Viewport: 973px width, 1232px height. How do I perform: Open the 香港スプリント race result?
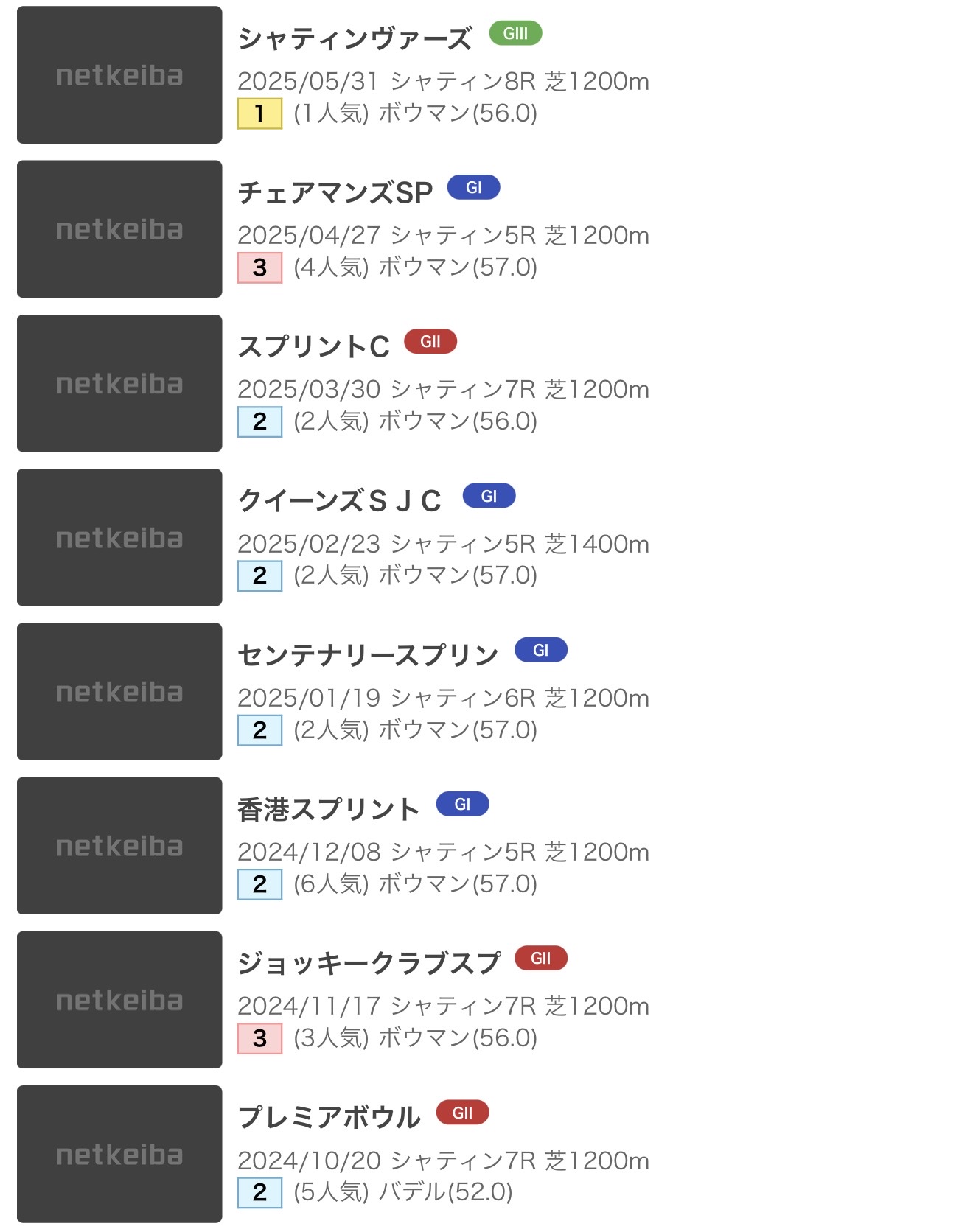click(x=328, y=809)
